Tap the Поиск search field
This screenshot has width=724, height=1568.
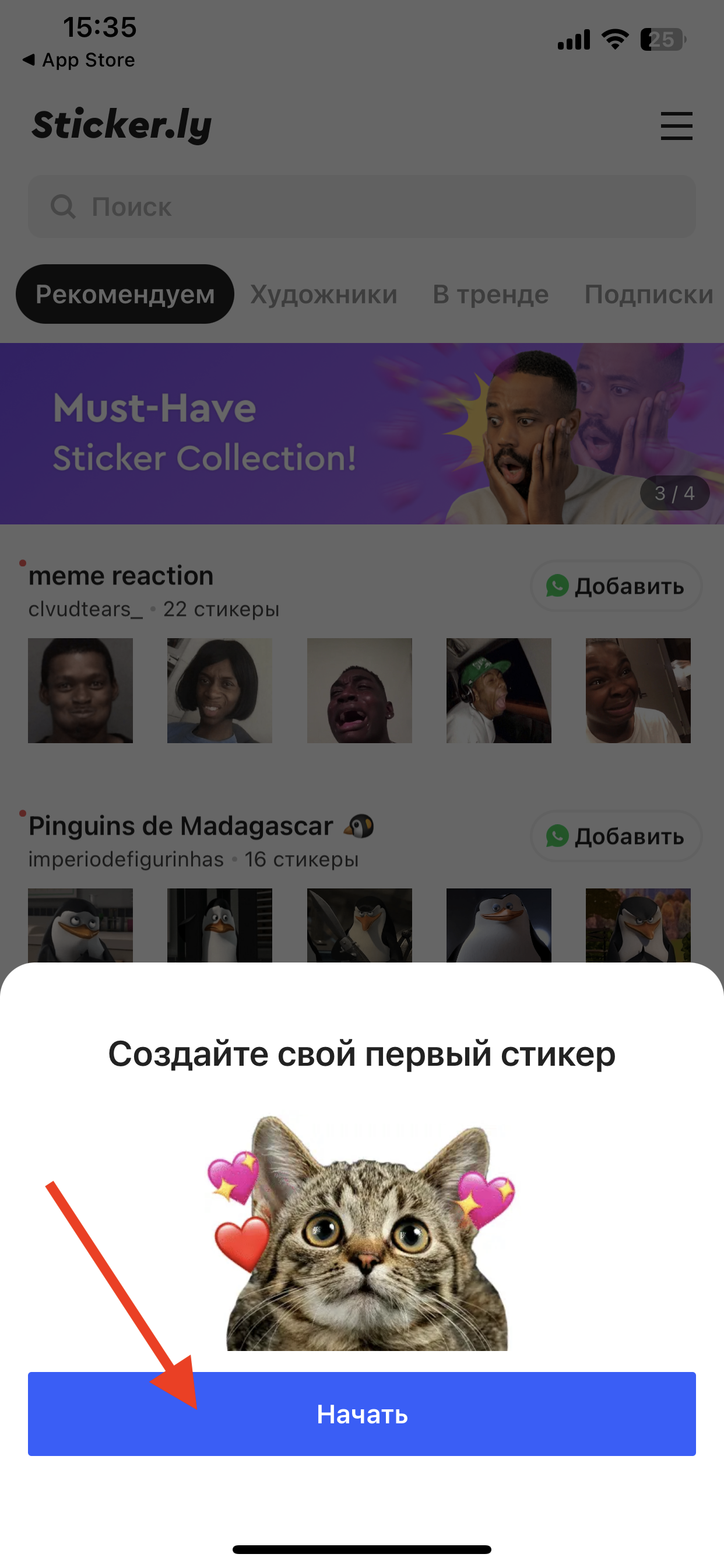(361, 207)
